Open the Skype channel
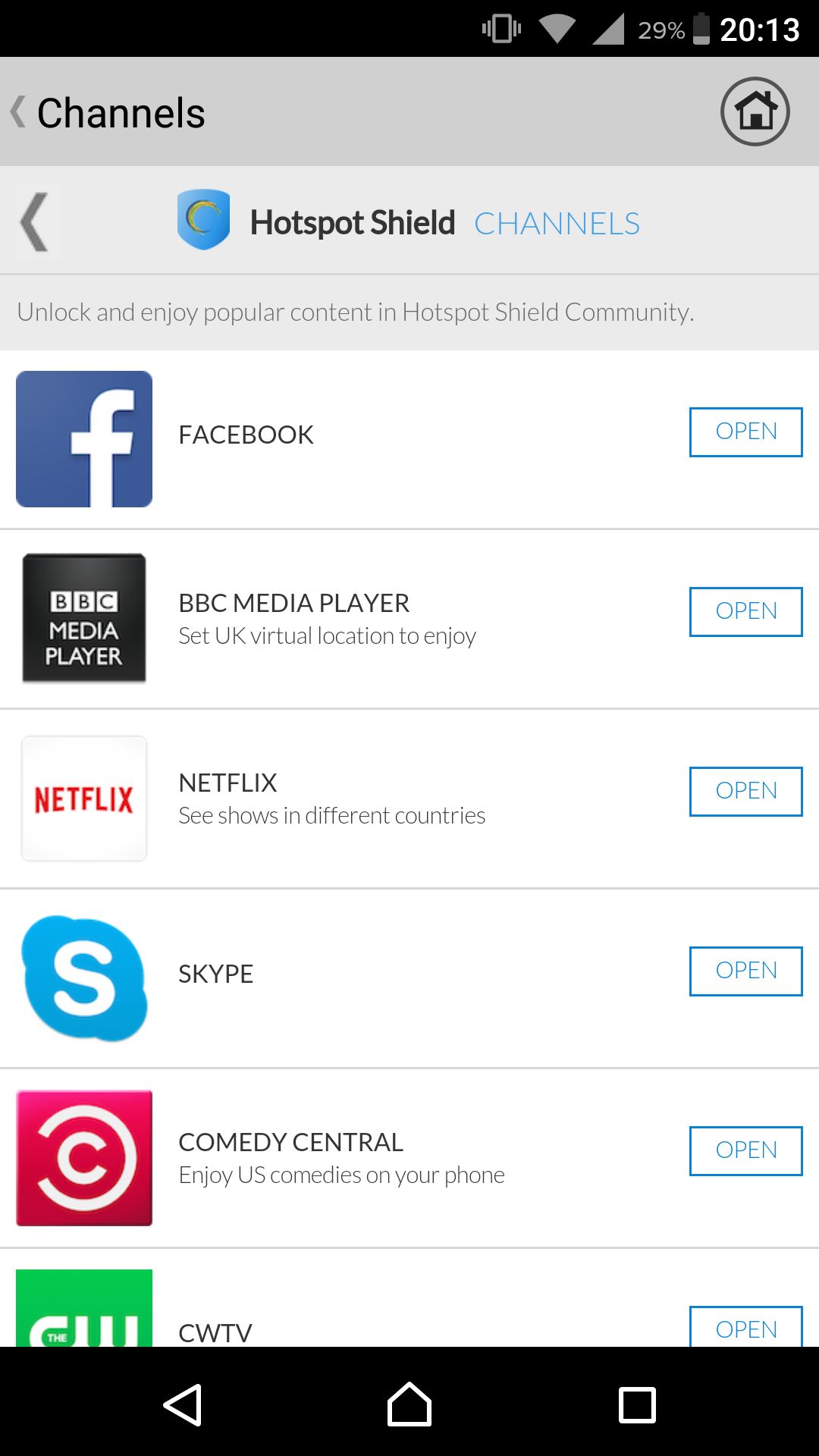The width and height of the screenshot is (819, 1456). tap(745, 971)
